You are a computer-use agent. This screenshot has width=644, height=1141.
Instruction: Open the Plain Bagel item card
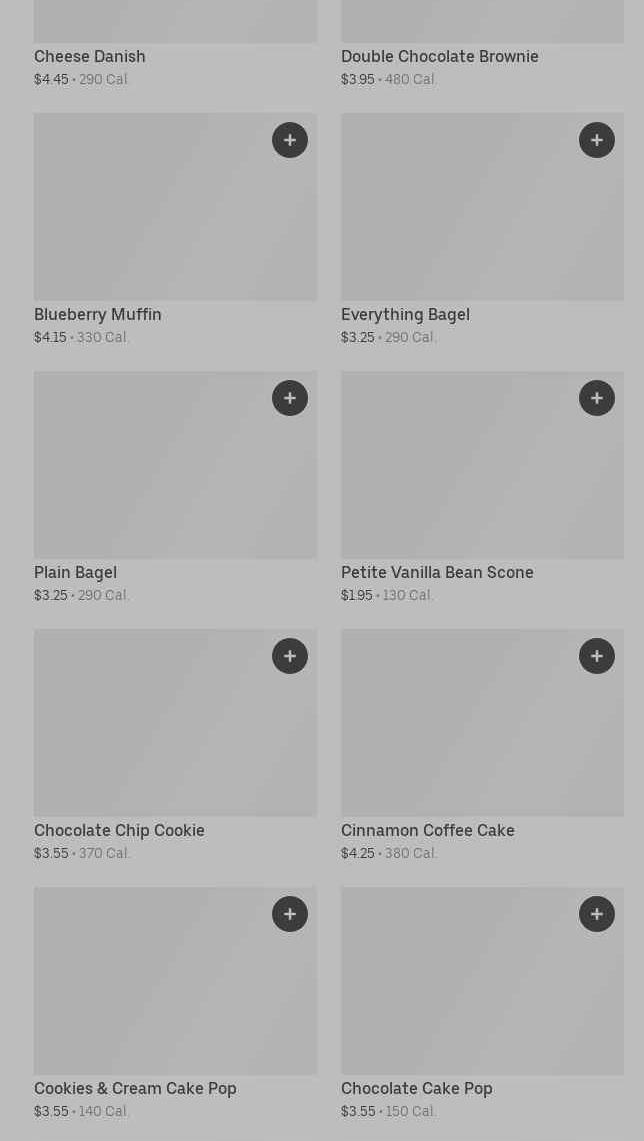pyautogui.click(x=160, y=478)
